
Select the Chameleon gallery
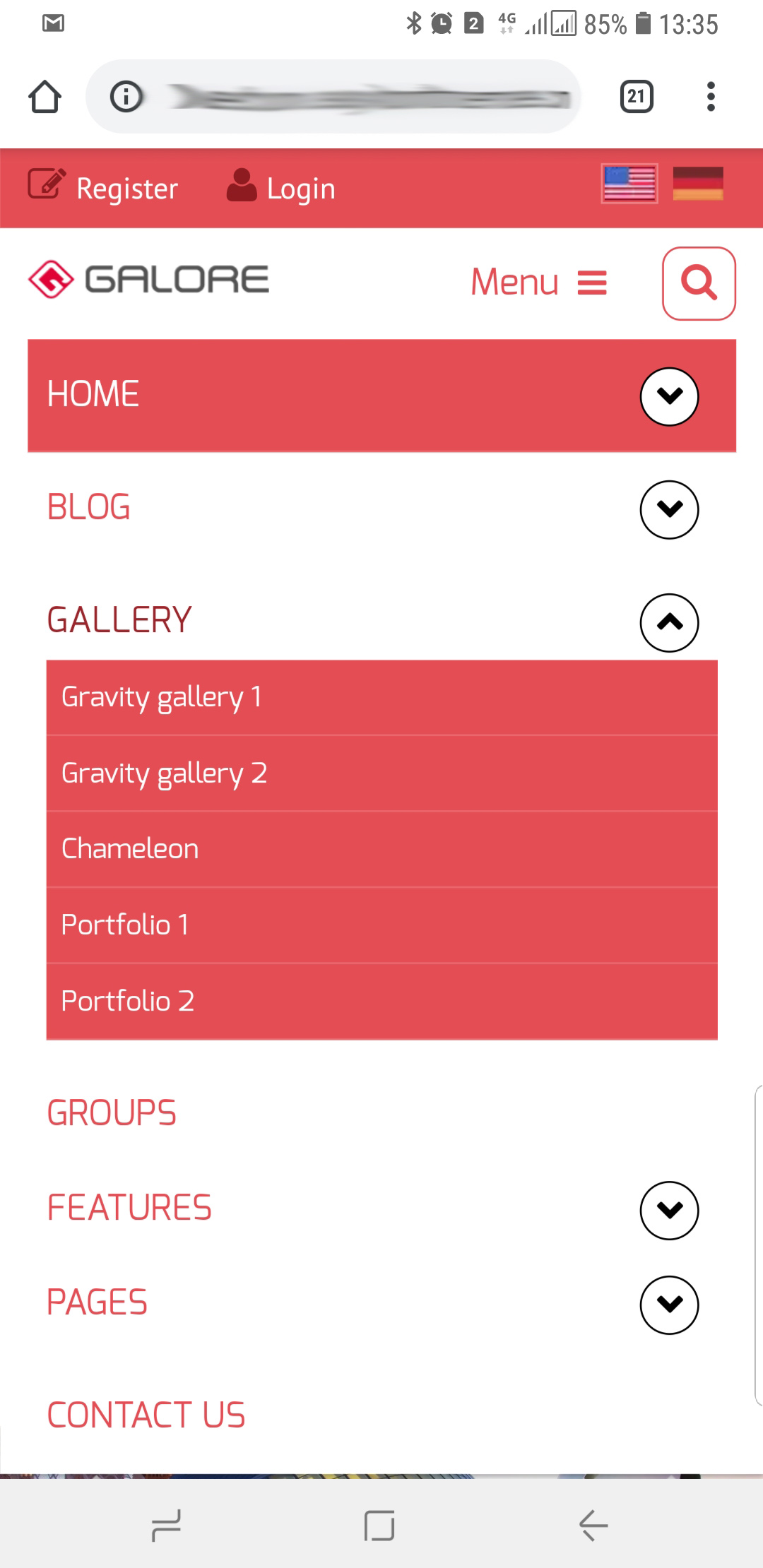(x=130, y=849)
